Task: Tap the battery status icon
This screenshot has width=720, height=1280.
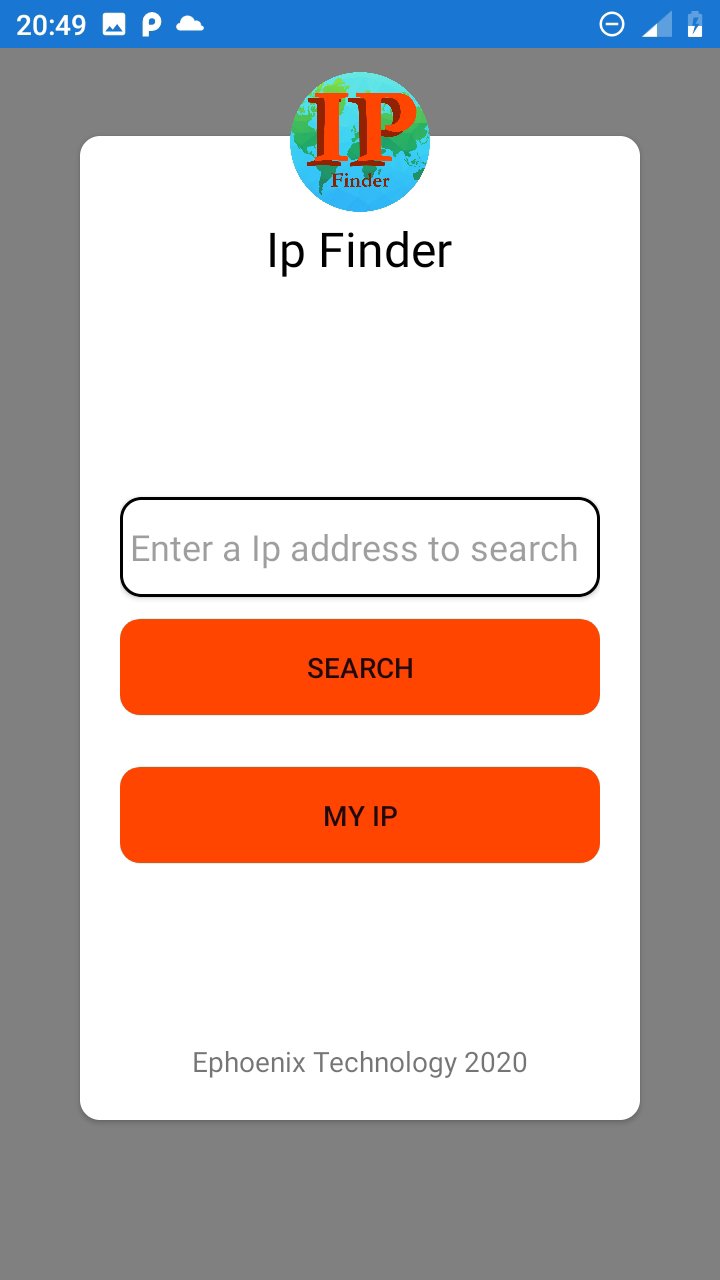Action: (x=692, y=25)
